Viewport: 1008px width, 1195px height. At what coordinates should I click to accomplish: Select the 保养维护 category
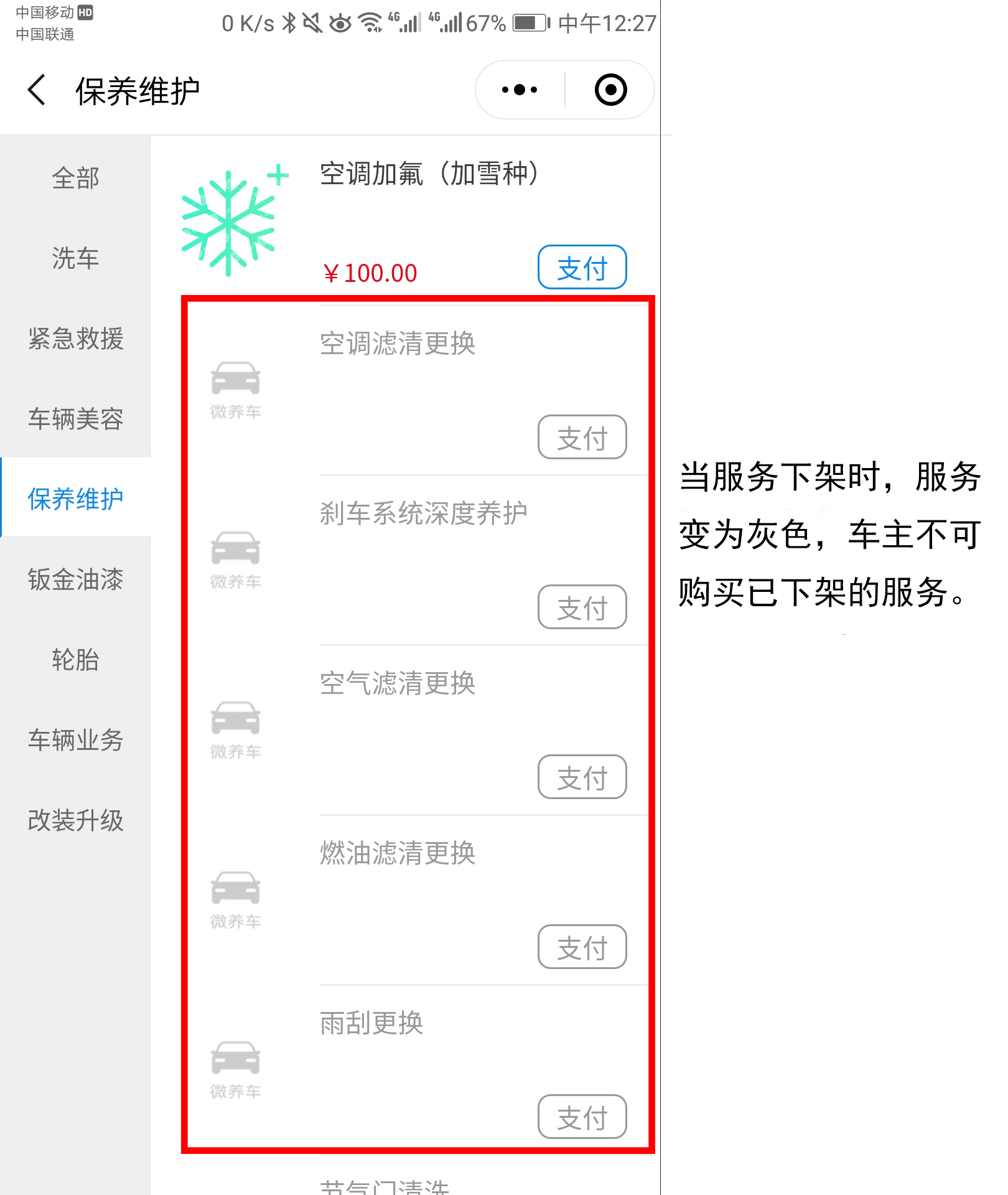pos(75,499)
